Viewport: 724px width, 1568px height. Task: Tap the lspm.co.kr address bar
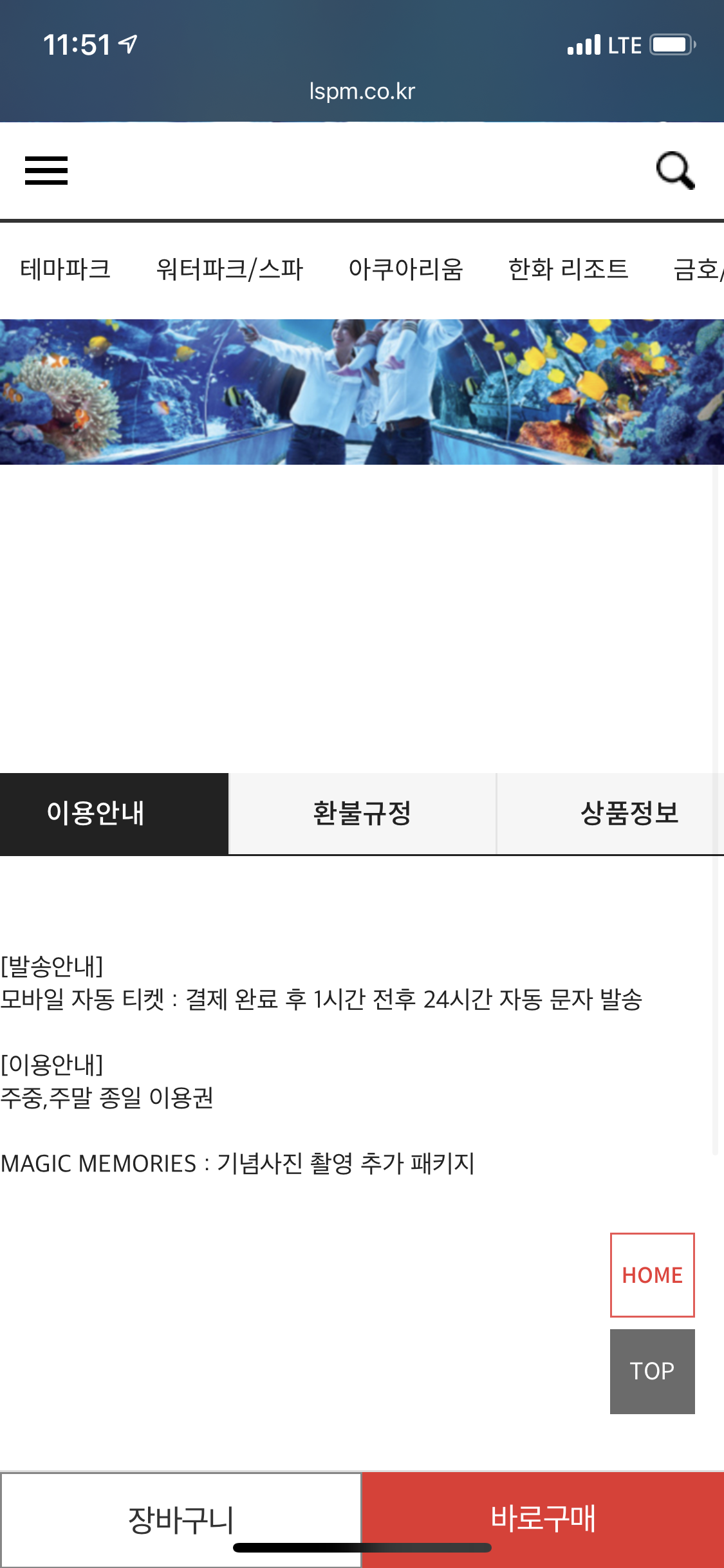pyautogui.click(x=362, y=91)
